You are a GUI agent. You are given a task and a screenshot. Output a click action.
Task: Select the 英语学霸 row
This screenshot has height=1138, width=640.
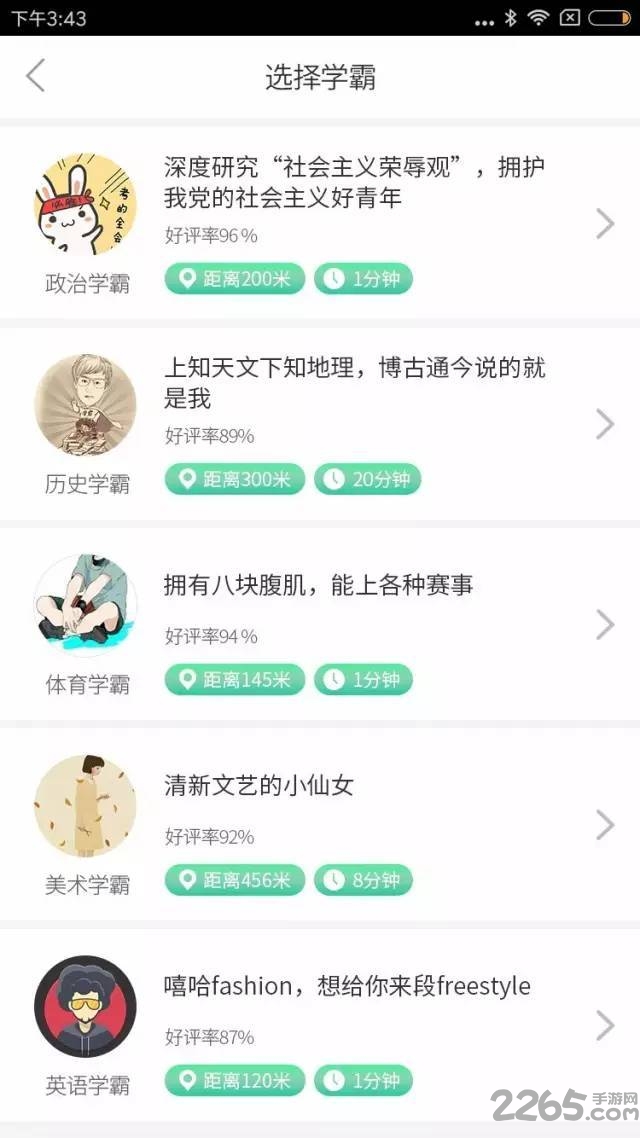tap(320, 1025)
